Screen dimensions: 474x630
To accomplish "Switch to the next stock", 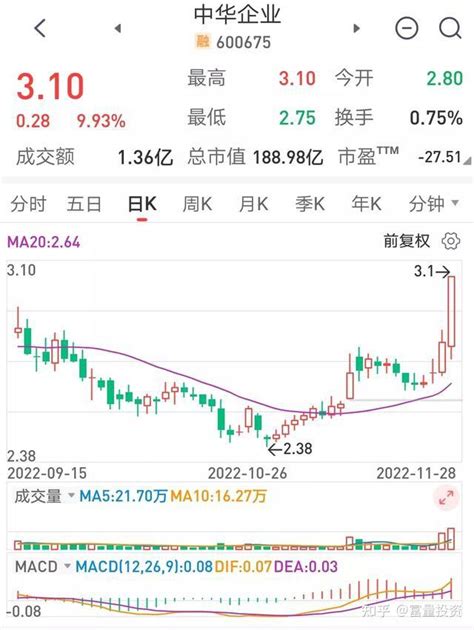I will (356, 29).
